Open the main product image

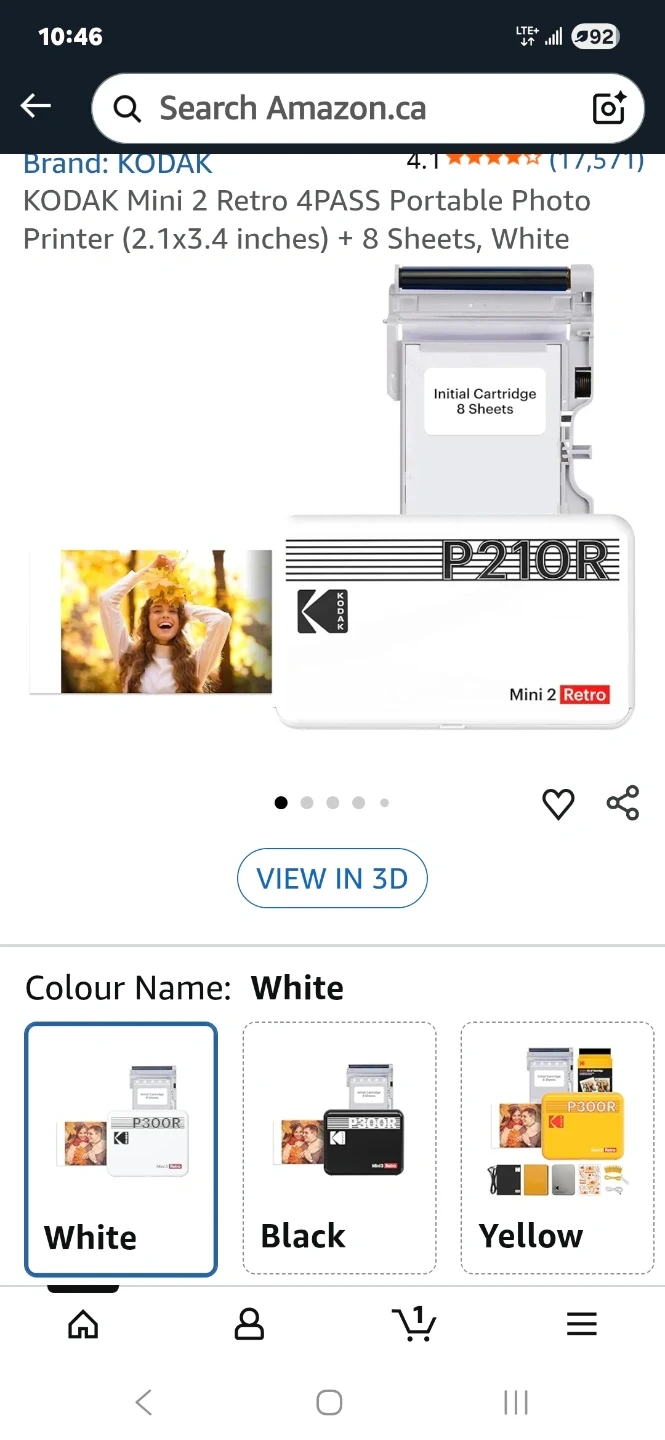tap(332, 500)
